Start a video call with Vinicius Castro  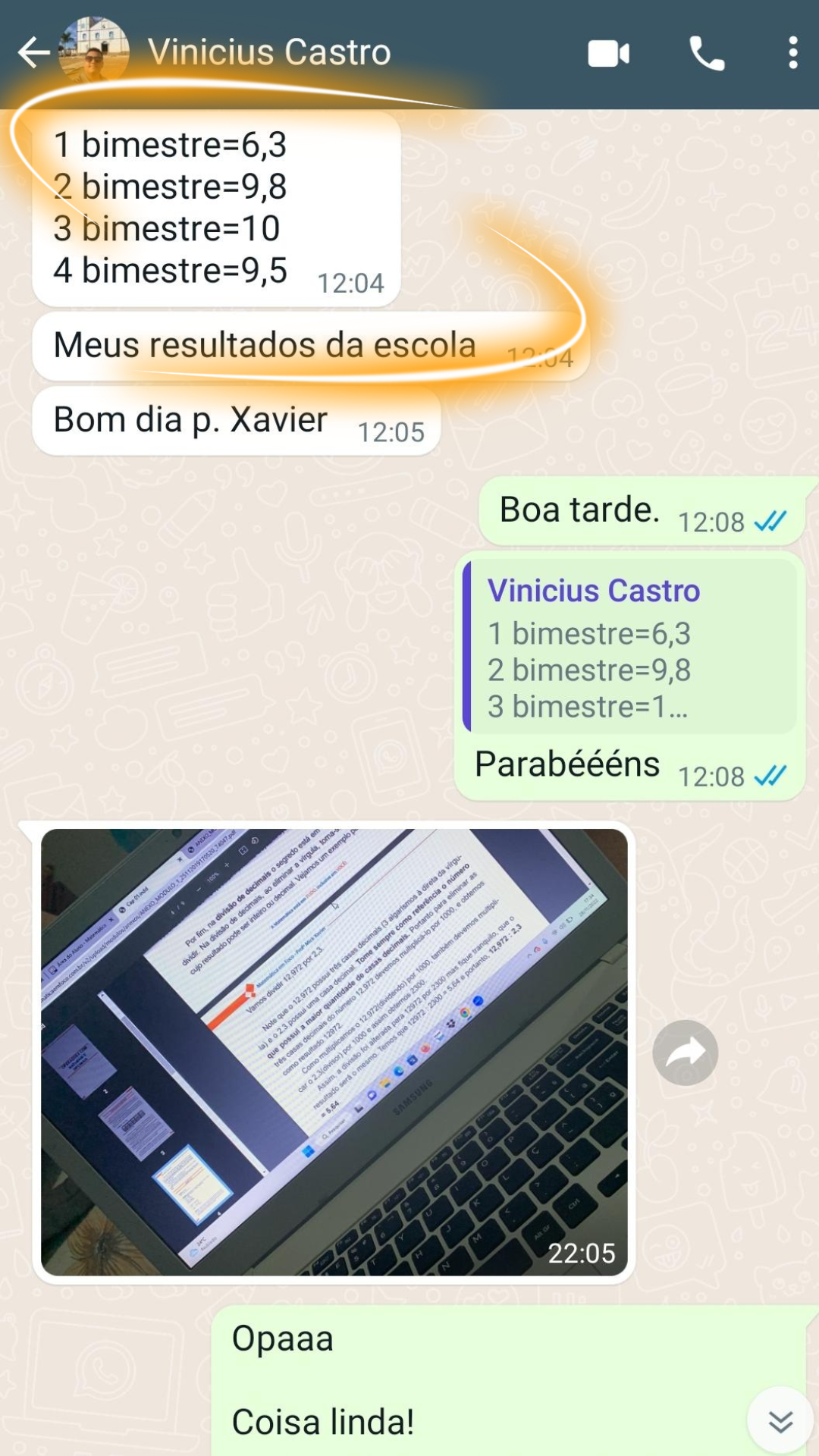[x=608, y=54]
